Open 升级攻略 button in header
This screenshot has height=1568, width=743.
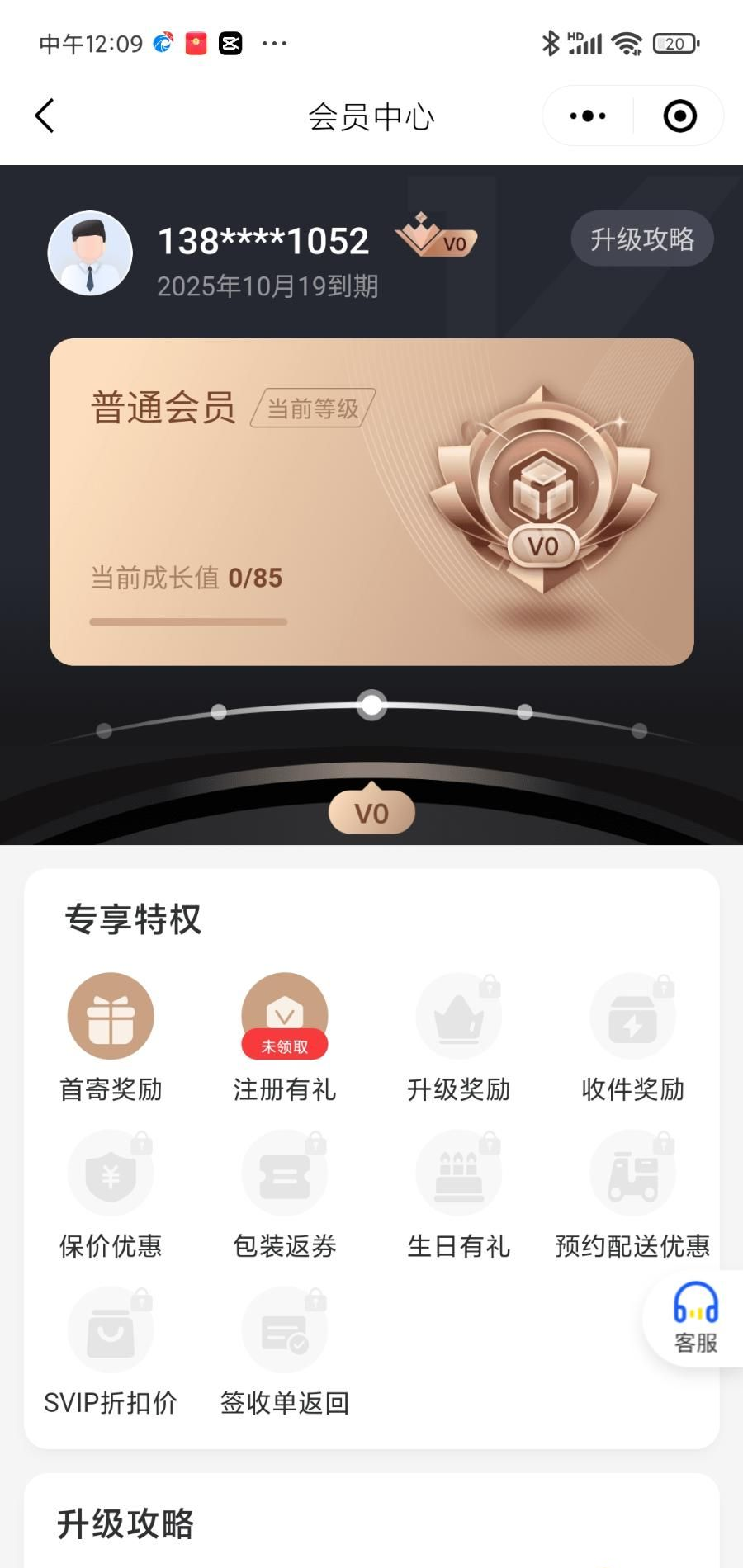[x=641, y=239]
